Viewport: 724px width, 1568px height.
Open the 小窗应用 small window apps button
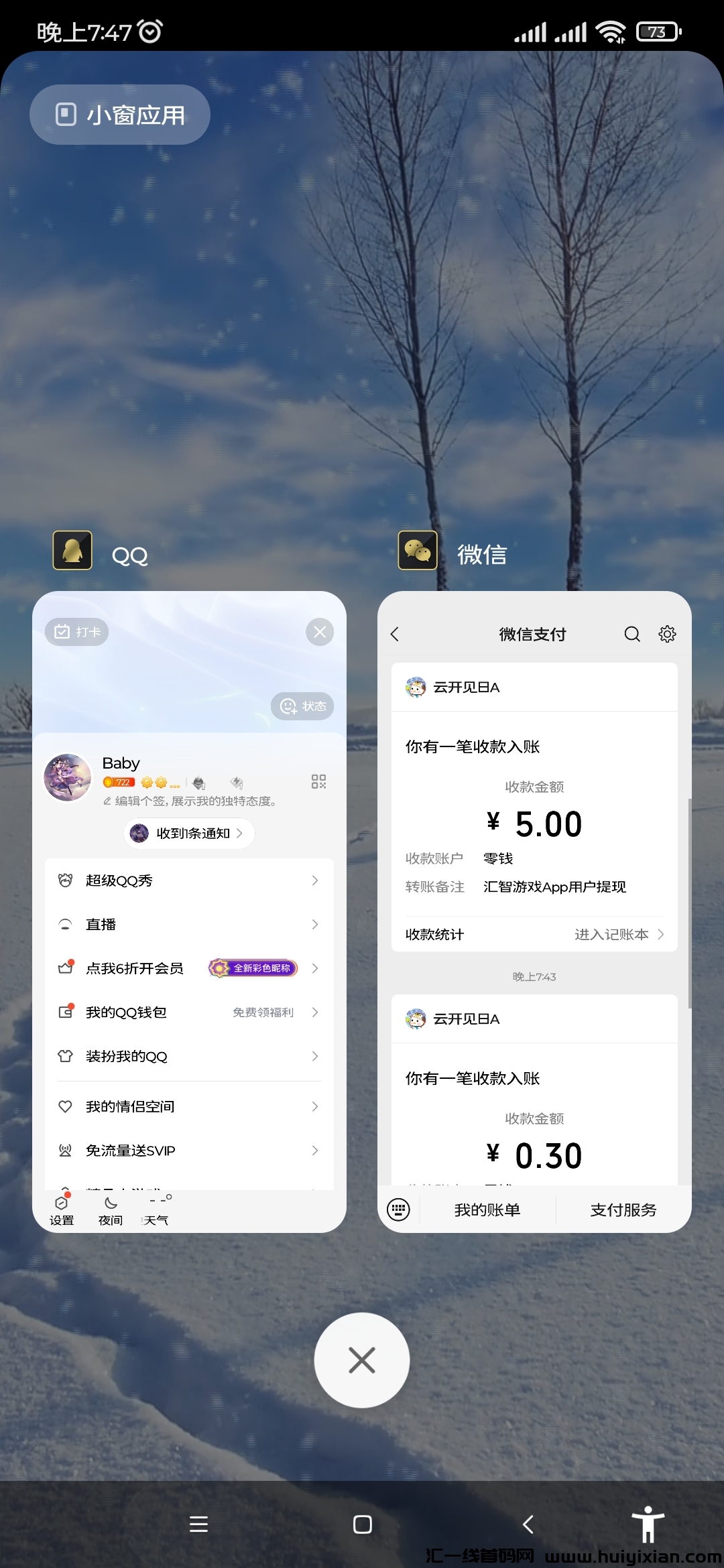(x=120, y=115)
